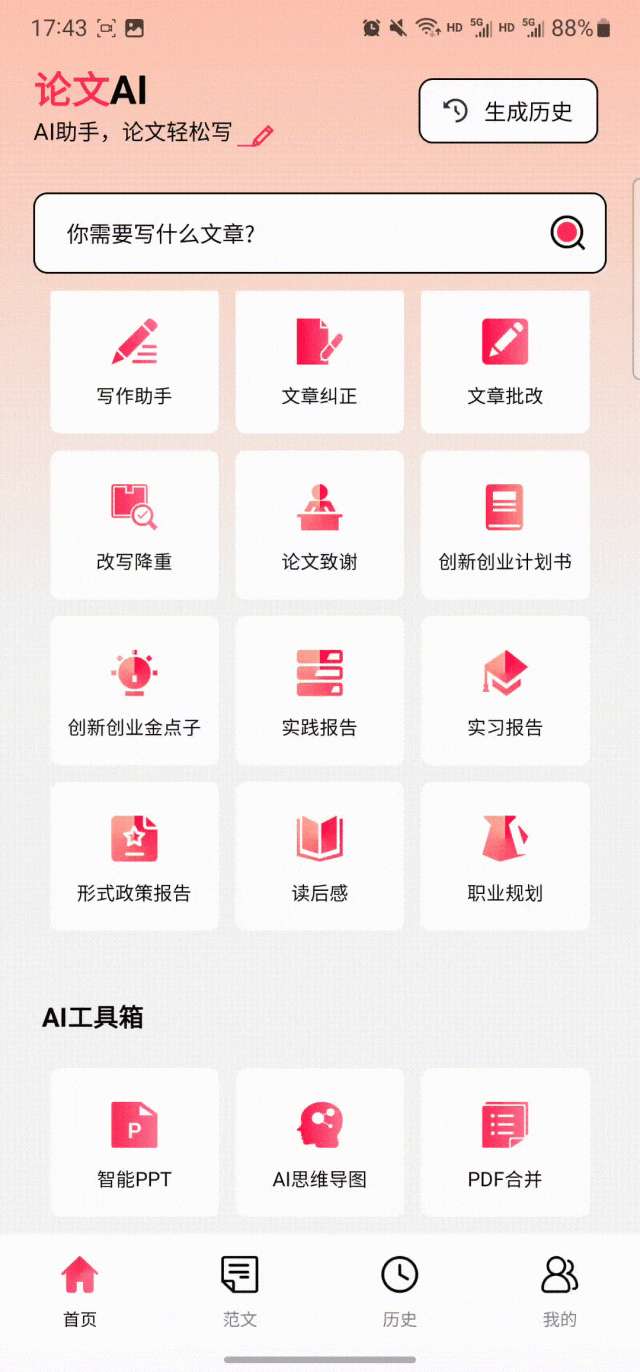Choose 形式政策报告 card
The width and height of the screenshot is (640, 1372).
point(134,857)
